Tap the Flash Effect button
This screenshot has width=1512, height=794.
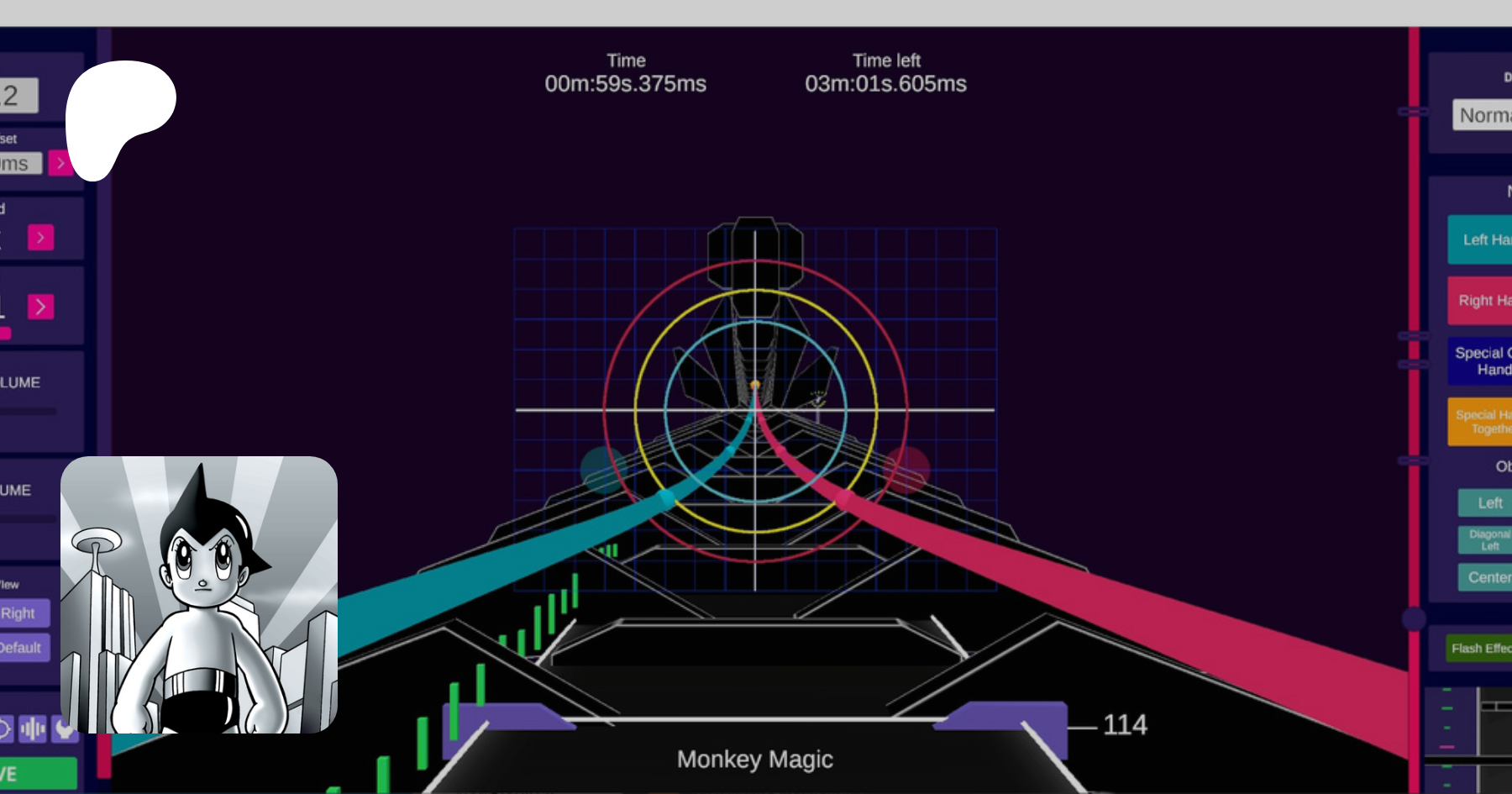tap(1480, 648)
